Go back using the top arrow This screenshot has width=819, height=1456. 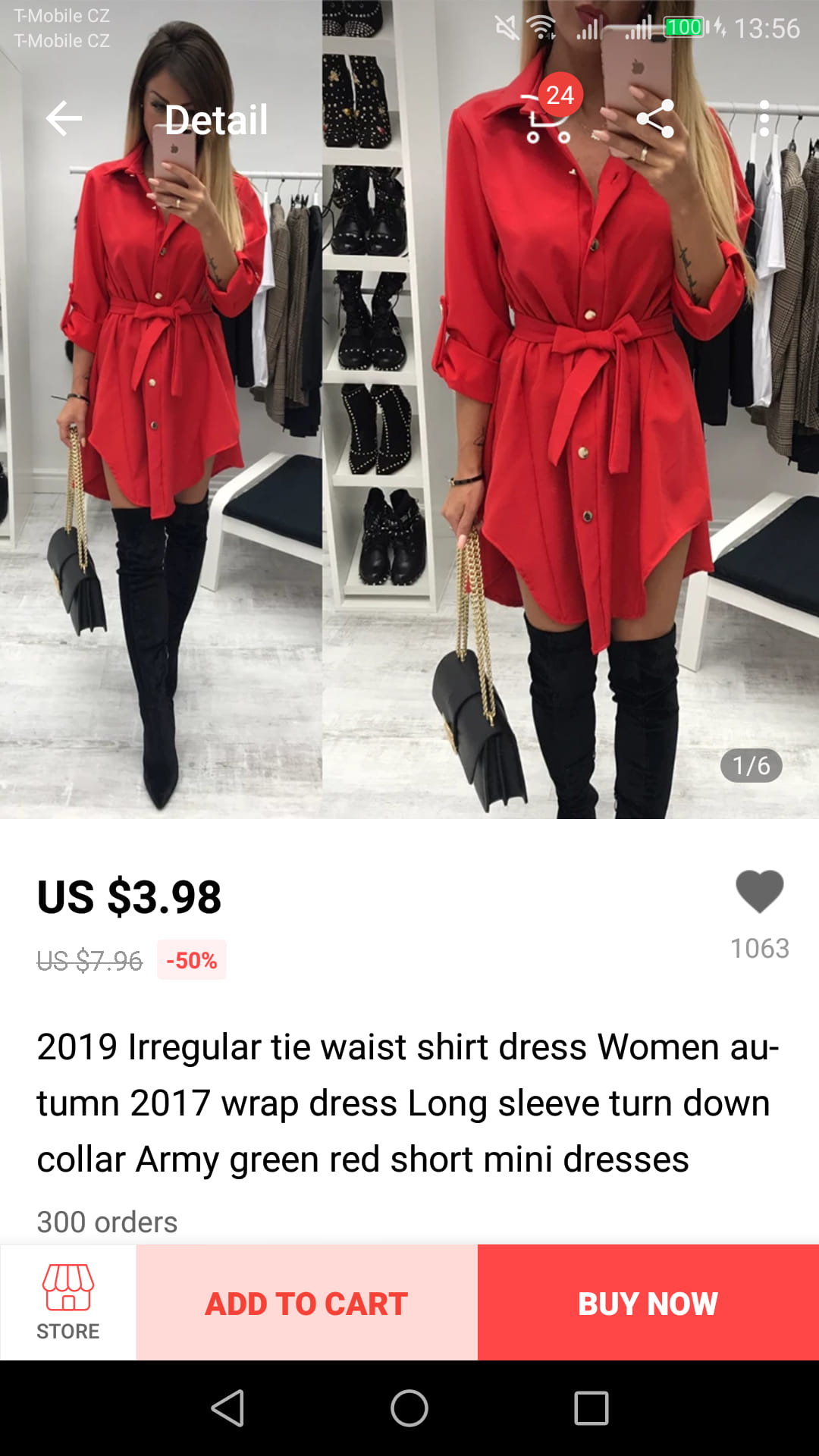[64, 119]
